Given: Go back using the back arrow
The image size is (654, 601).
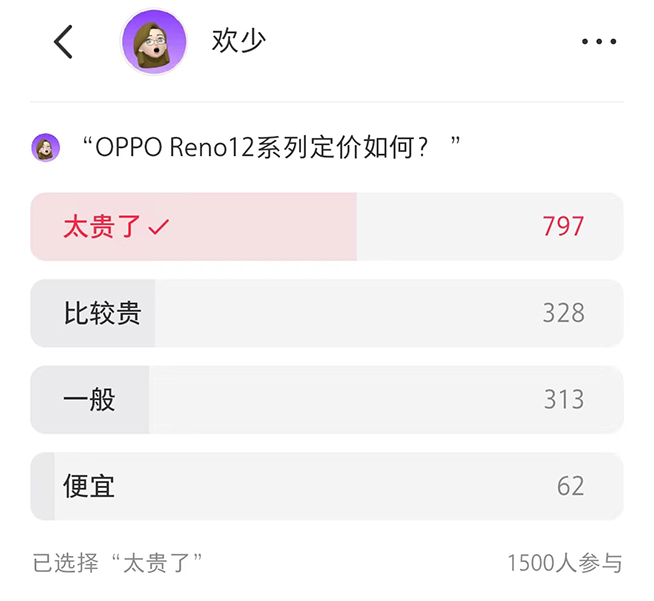Looking at the screenshot, I should point(63,41).
